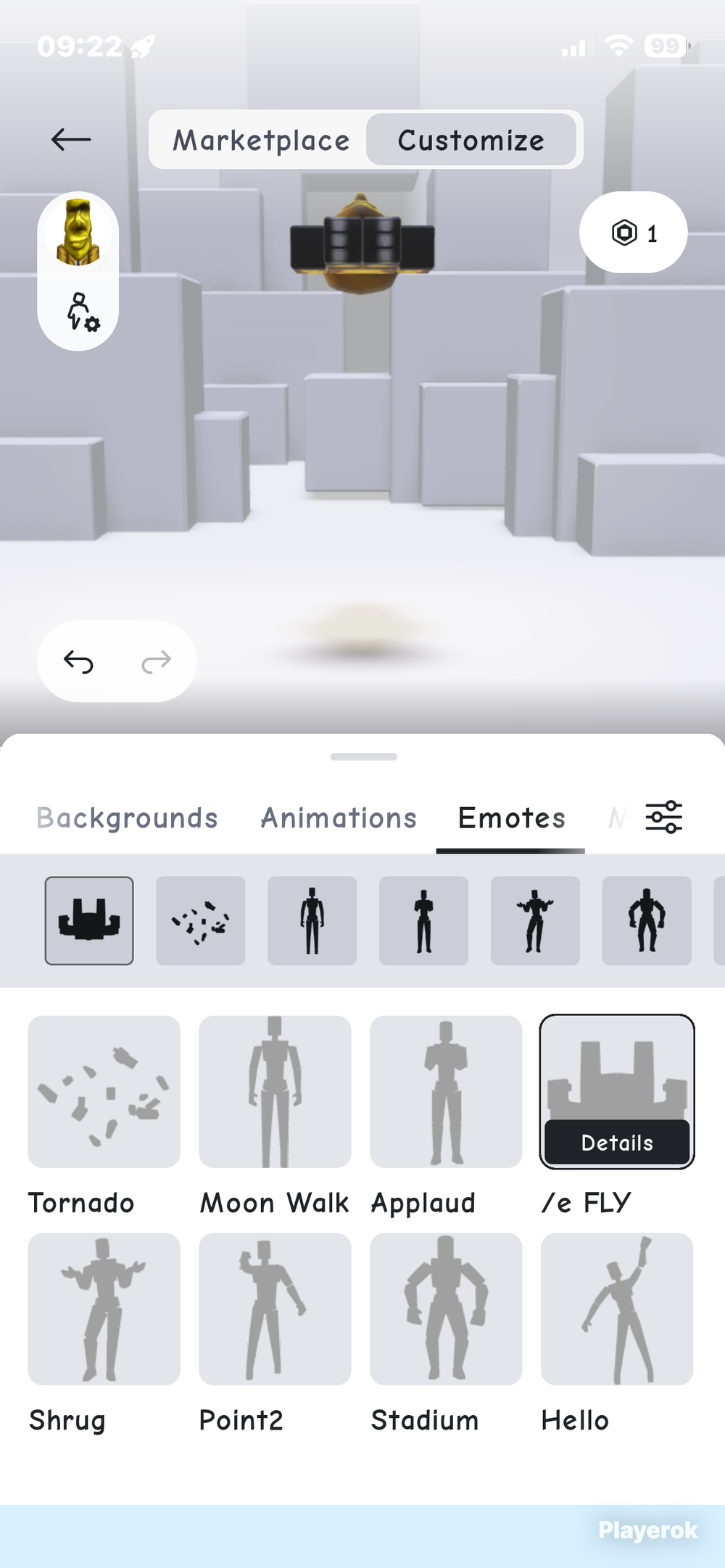Go back using the arrow icon
Image resolution: width=725 pixels, height=1568 pixels.
[71, 139]
